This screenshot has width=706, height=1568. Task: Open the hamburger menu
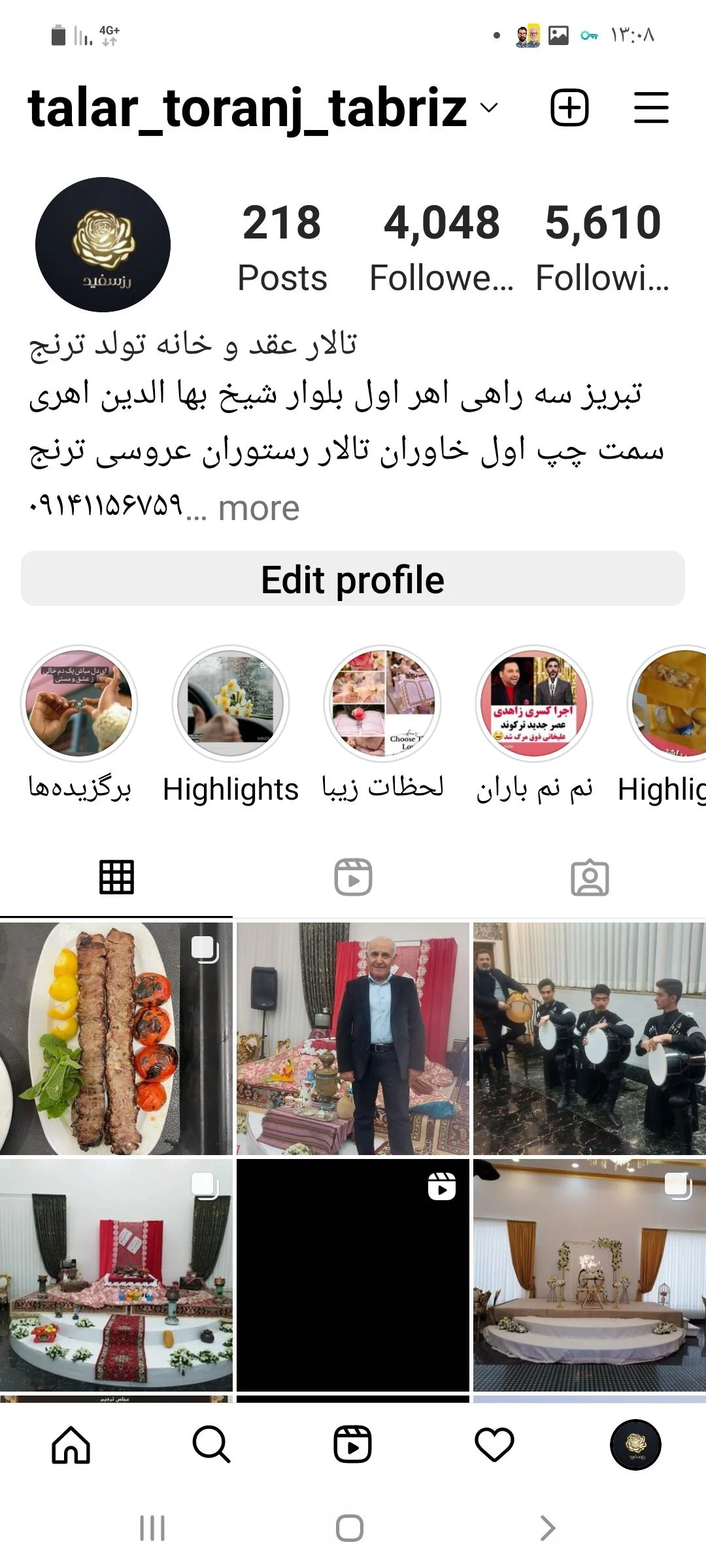(651, 108)
